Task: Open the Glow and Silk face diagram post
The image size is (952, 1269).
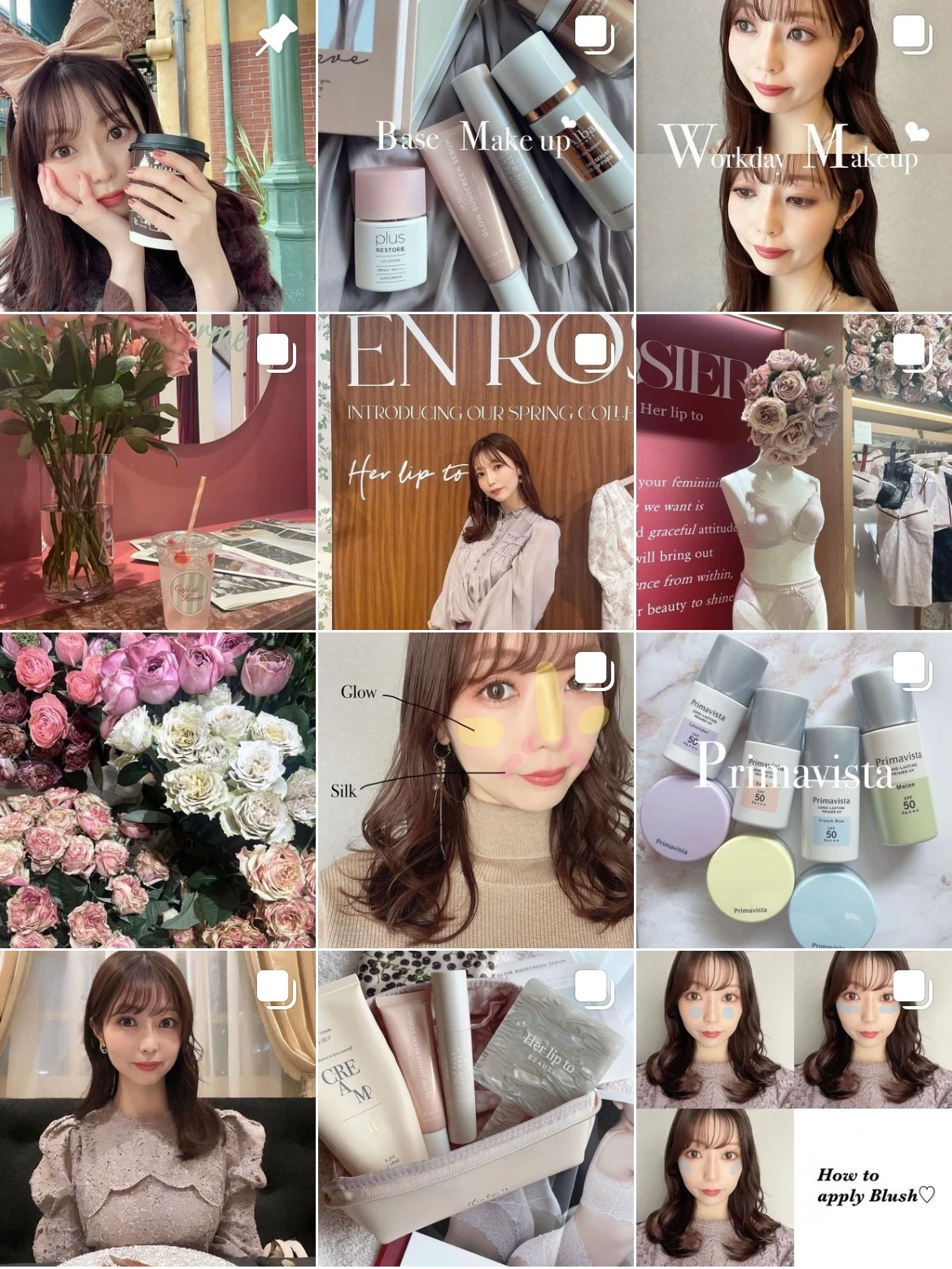Action: [475, 790]
